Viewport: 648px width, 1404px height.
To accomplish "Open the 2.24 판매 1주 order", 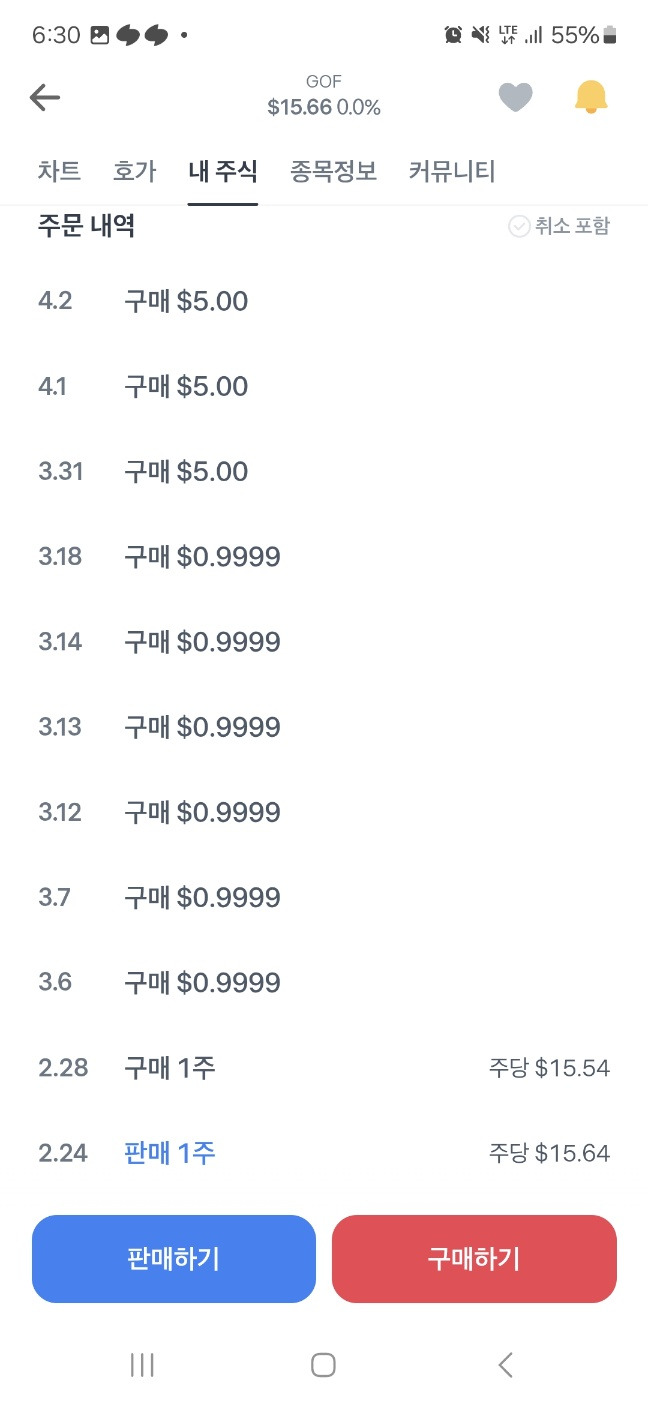I will pos(324,1153).
